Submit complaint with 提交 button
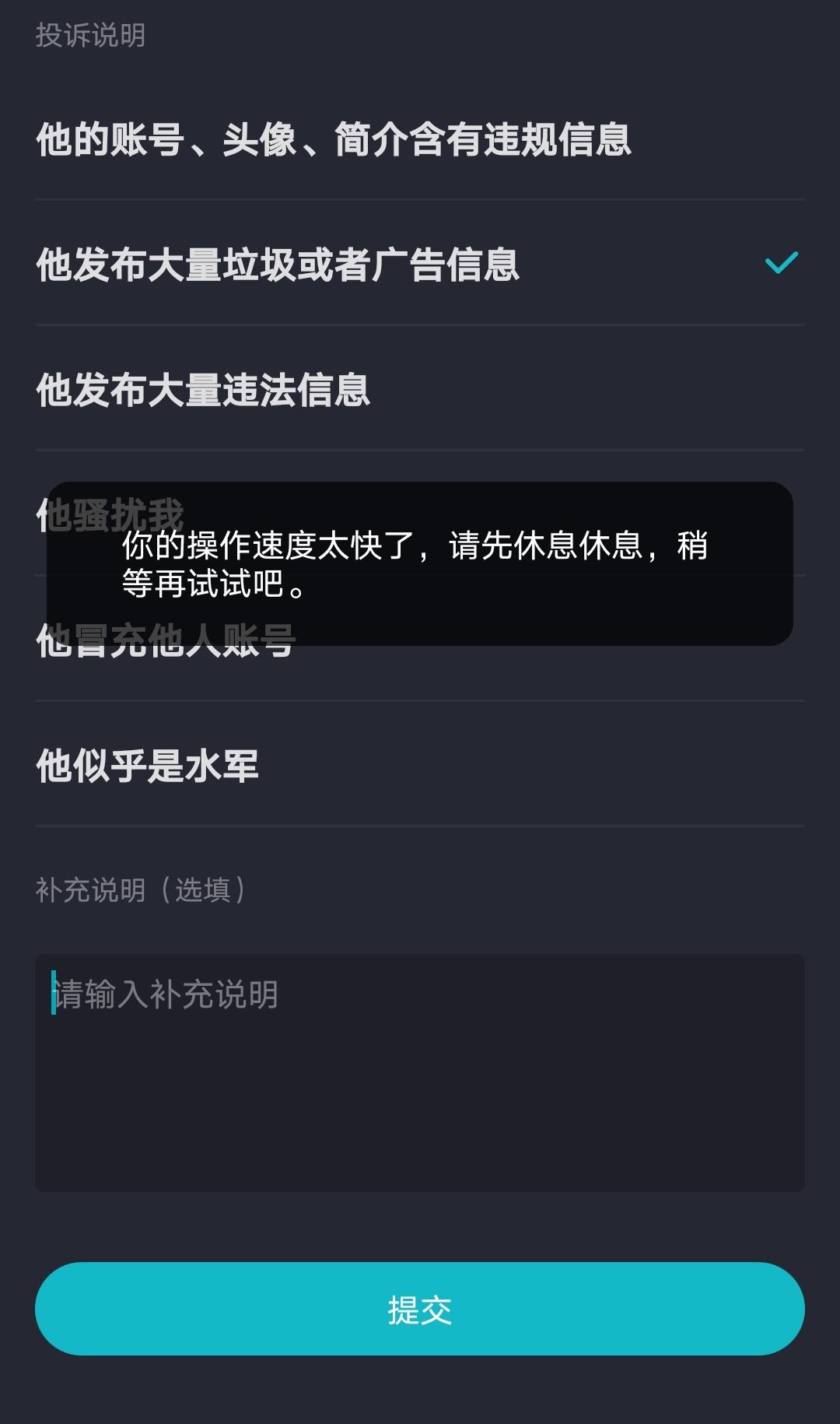Screen dimensions: 840x1424 (420, 1309)
